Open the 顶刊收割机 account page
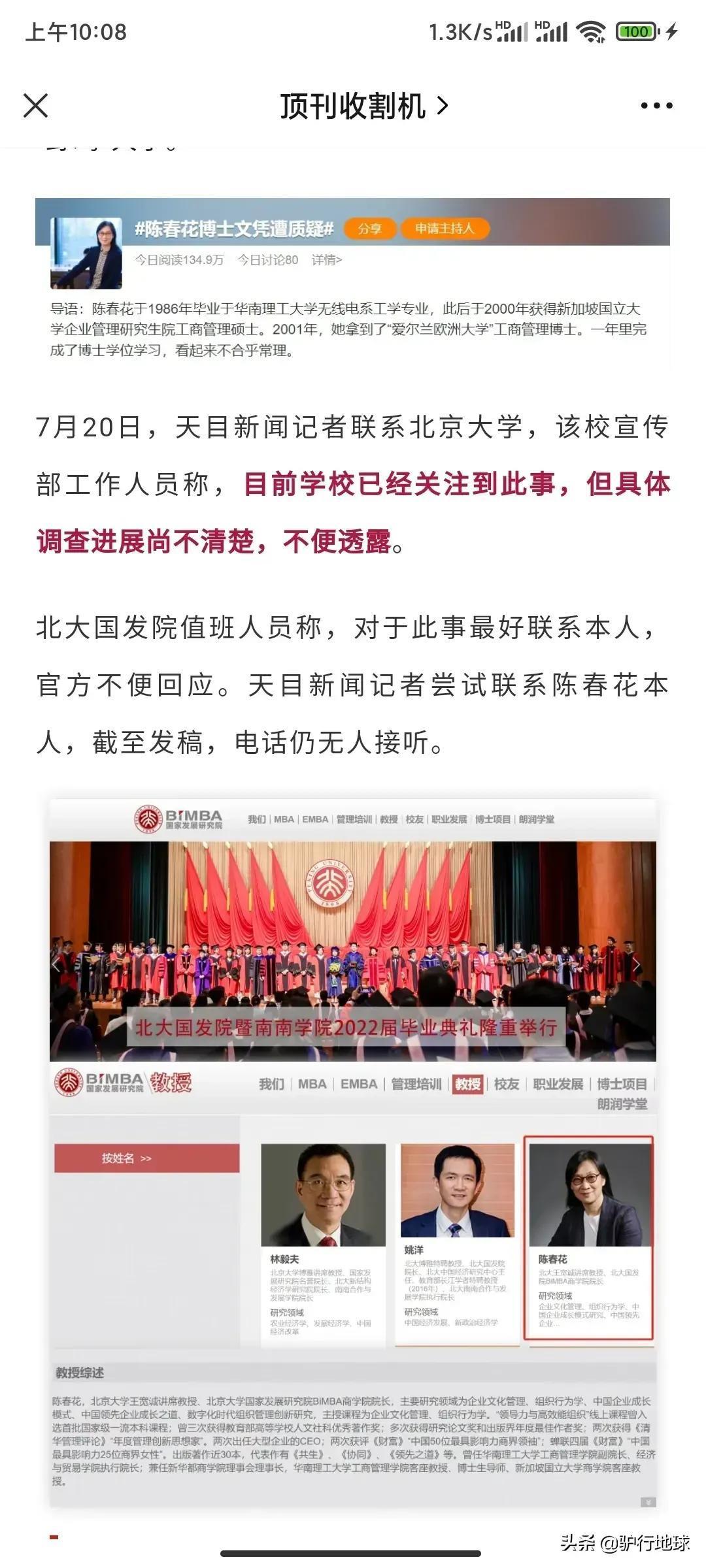The height and width of the screenshot is (1568, 706). 363,106
